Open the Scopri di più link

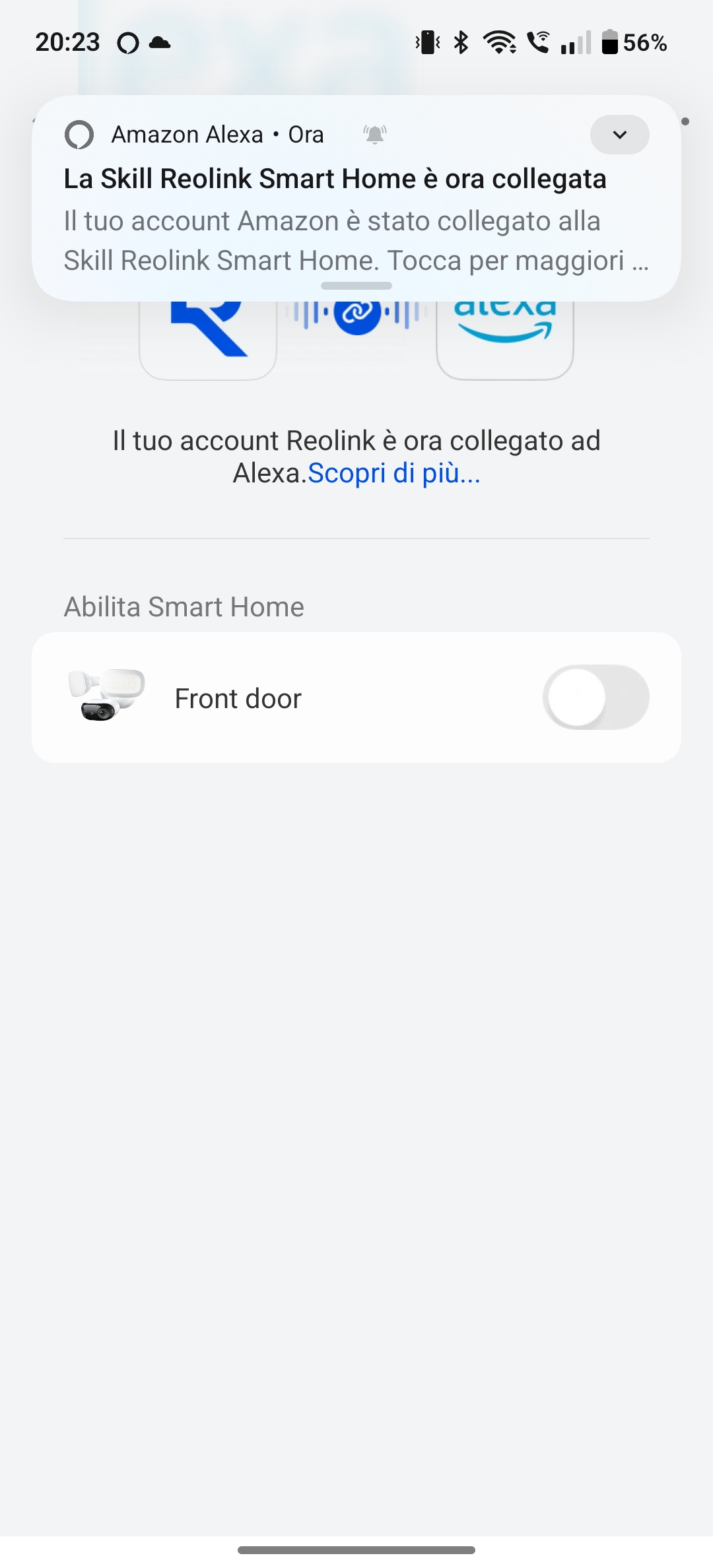pyautogui.click(x=394, y=473)
